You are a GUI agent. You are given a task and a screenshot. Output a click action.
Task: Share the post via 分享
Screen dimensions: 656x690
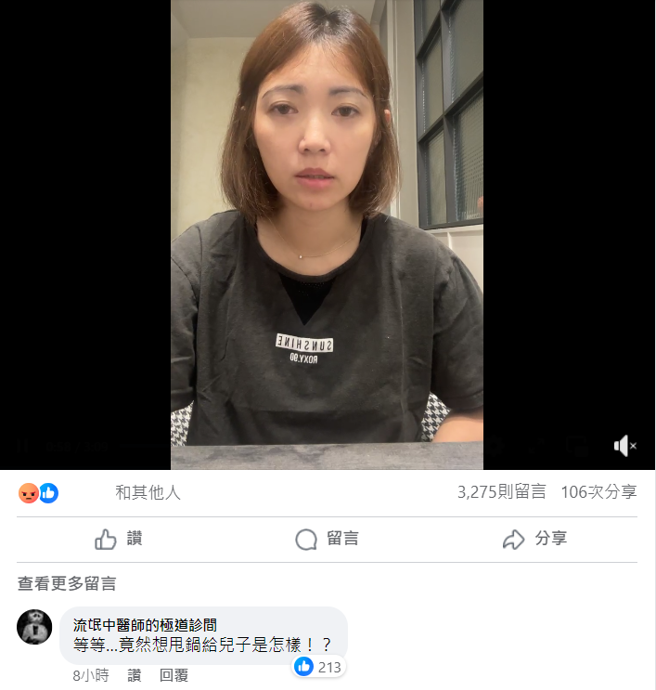[535, 539]
